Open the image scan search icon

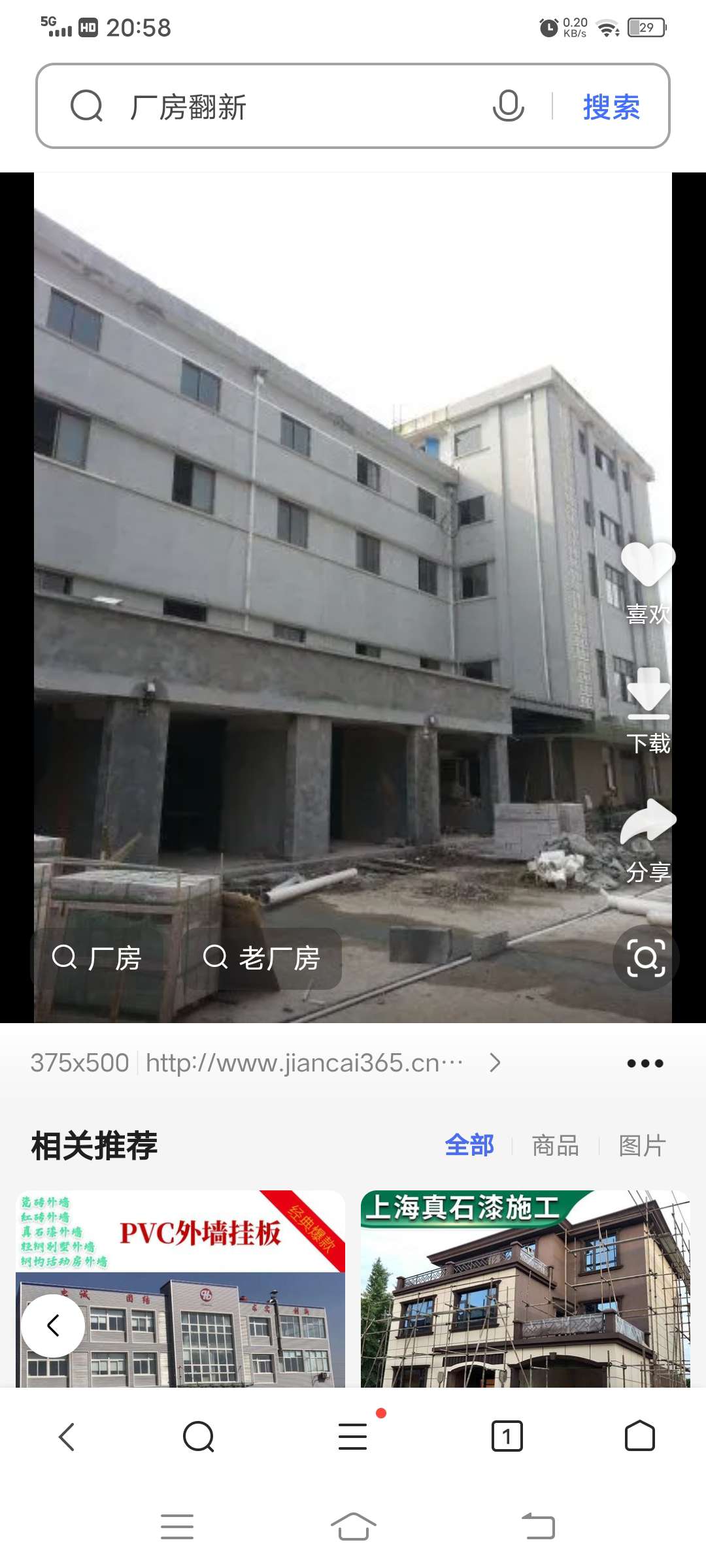(646, 958)
